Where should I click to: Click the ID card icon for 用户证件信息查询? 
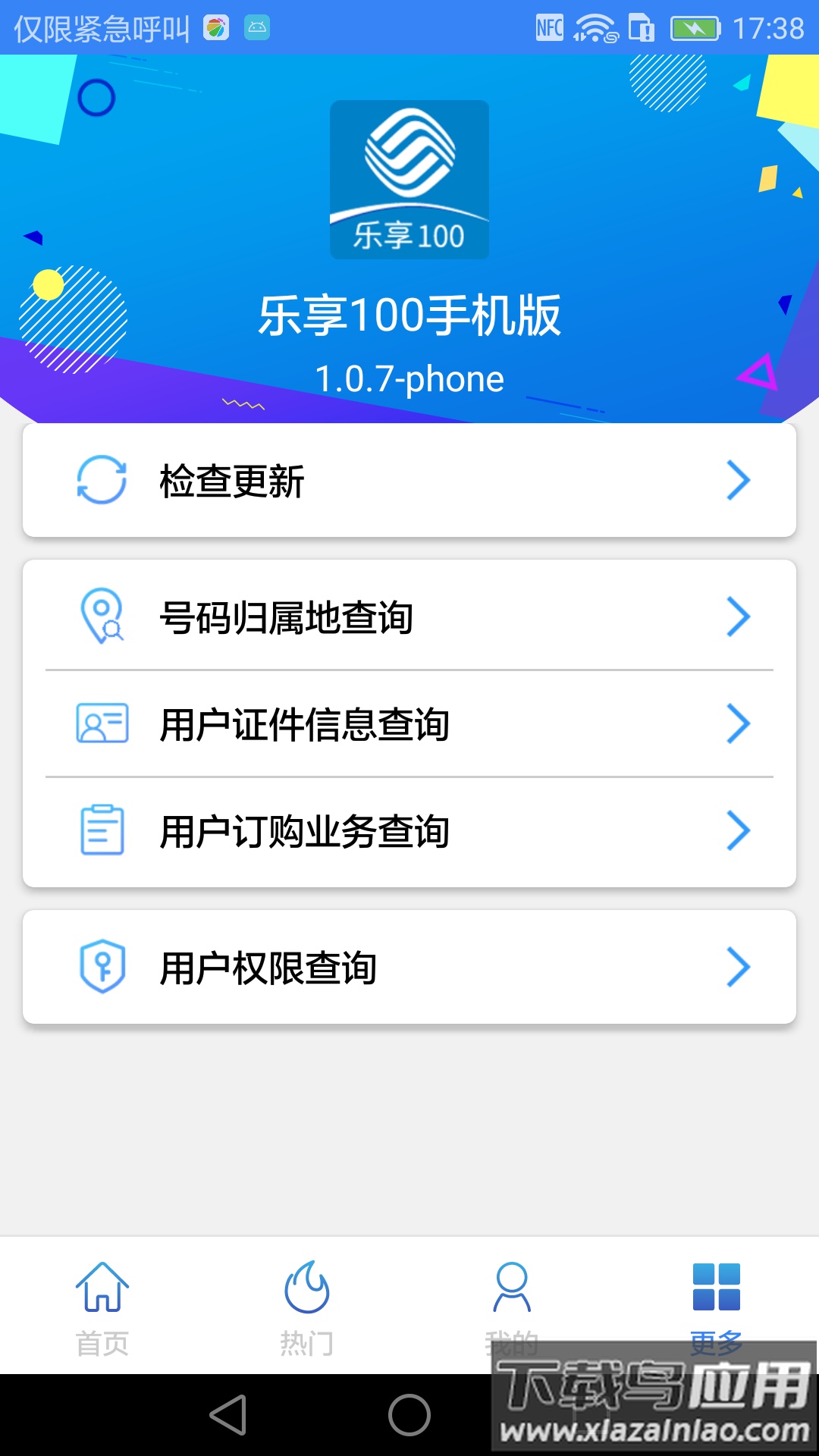[101, 724]
